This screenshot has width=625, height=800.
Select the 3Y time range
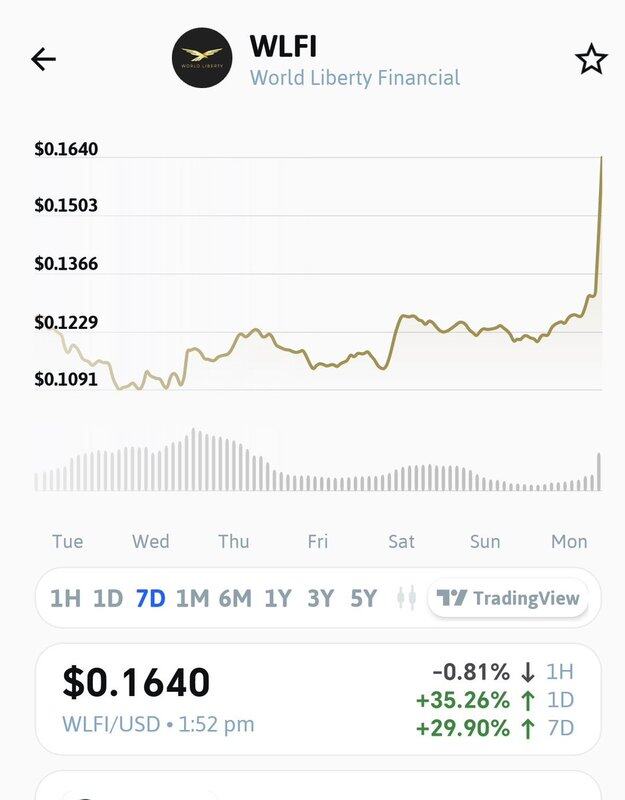pos(320,599)
